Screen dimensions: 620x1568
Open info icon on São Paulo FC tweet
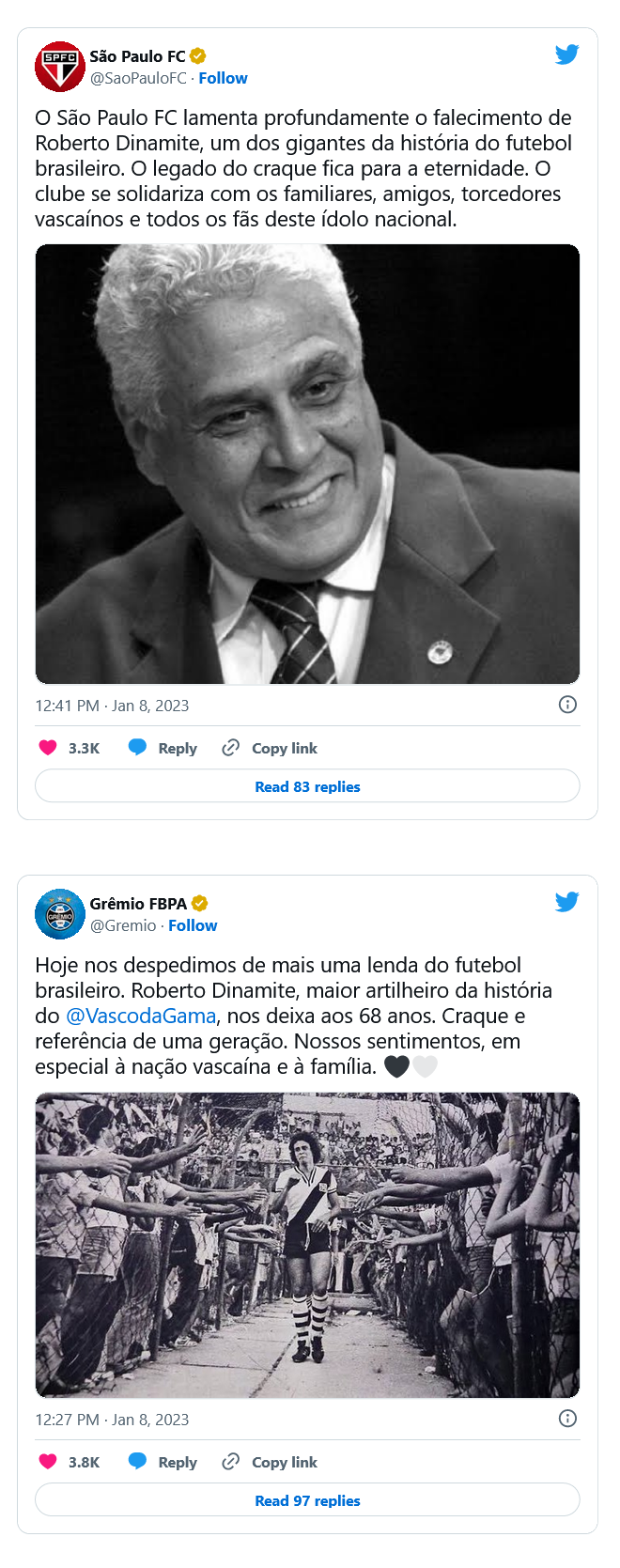click(567, 705)
